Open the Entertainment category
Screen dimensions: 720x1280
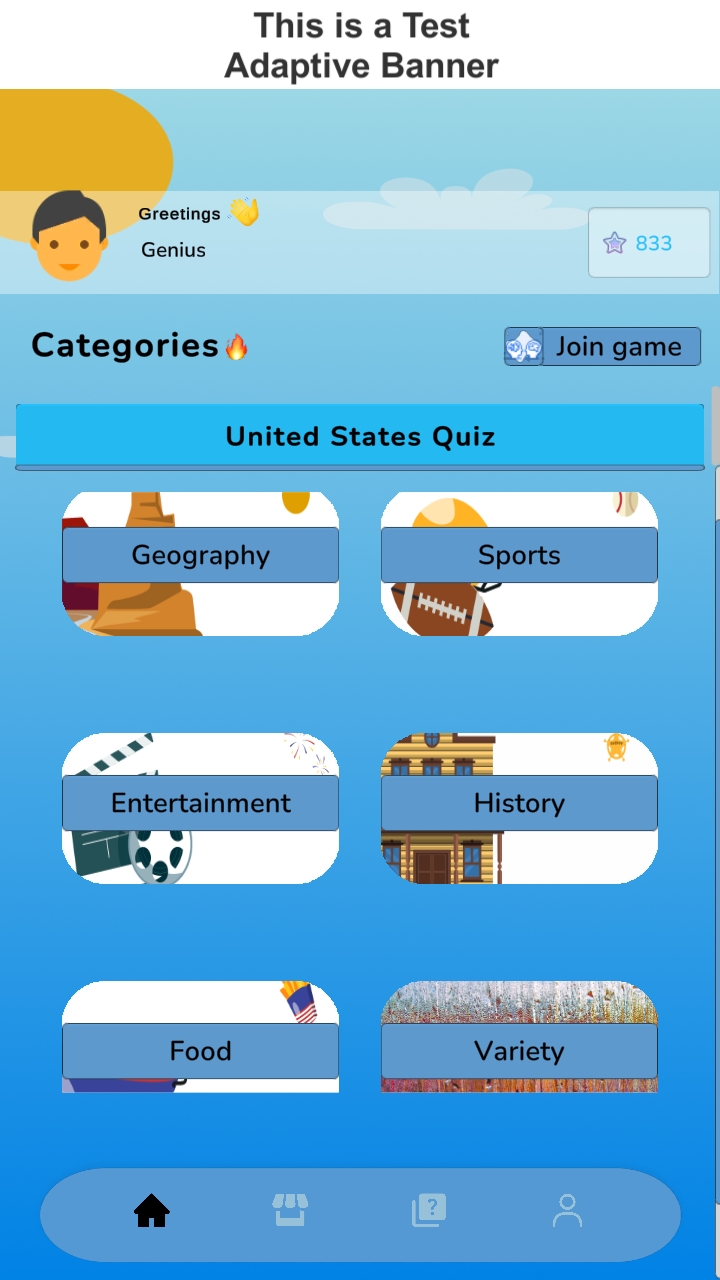[x=200, y=803]
